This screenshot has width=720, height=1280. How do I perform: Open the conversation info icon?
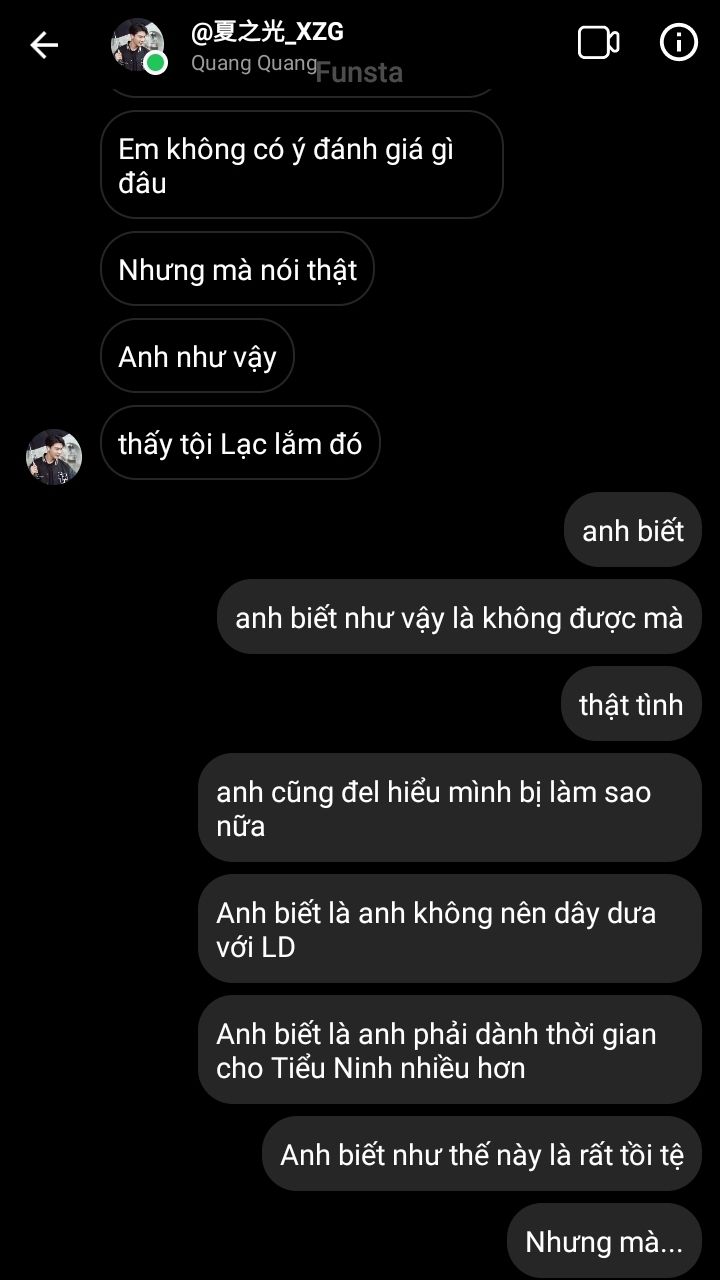point(679,43)
